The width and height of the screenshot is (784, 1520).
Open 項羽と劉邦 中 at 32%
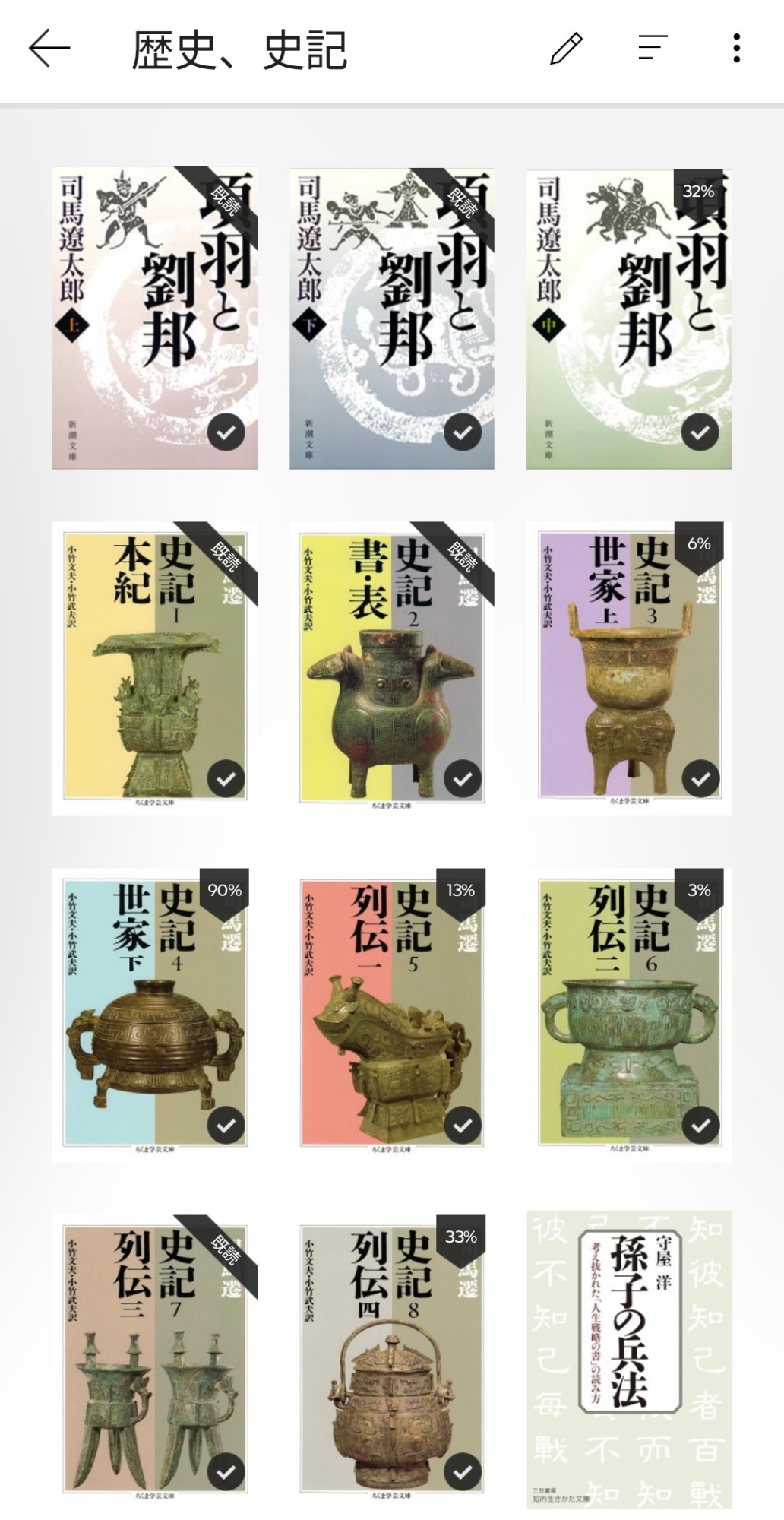628,318
